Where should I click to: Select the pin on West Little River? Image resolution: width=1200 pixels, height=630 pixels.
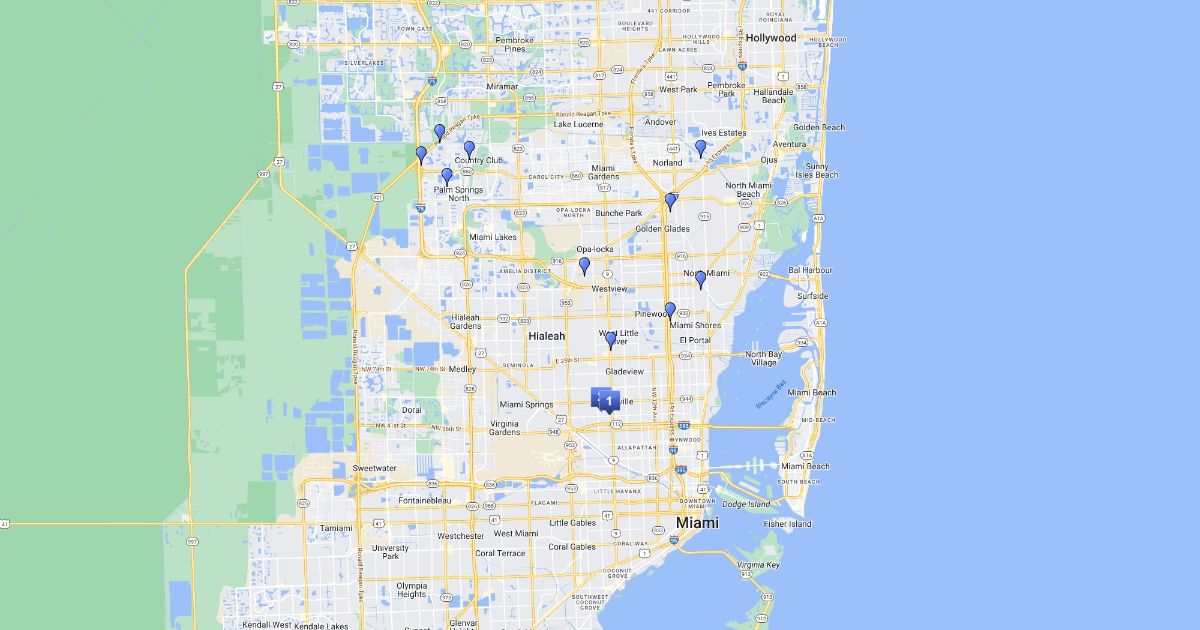pyautogui.click(x=610, y=340)
